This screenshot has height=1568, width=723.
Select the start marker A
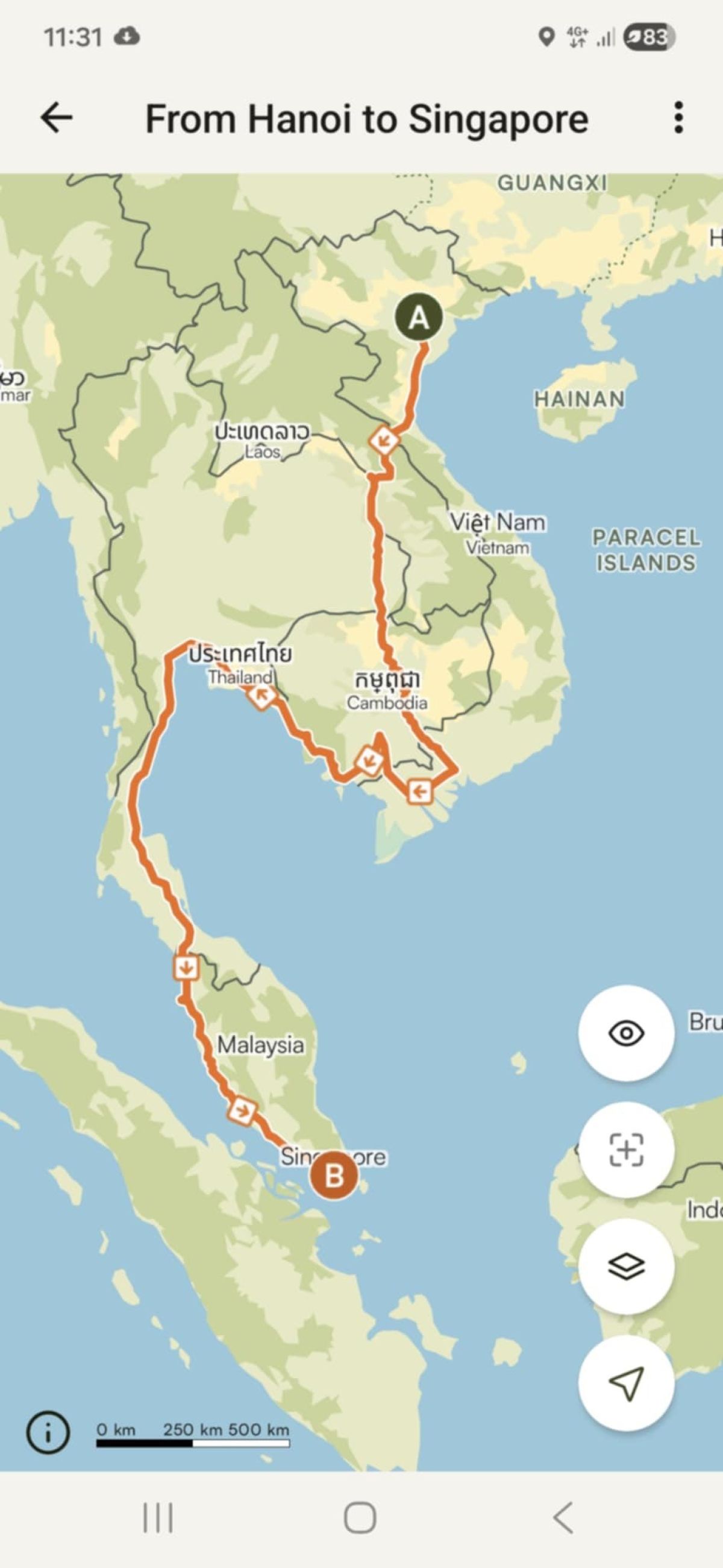point(419,318)
